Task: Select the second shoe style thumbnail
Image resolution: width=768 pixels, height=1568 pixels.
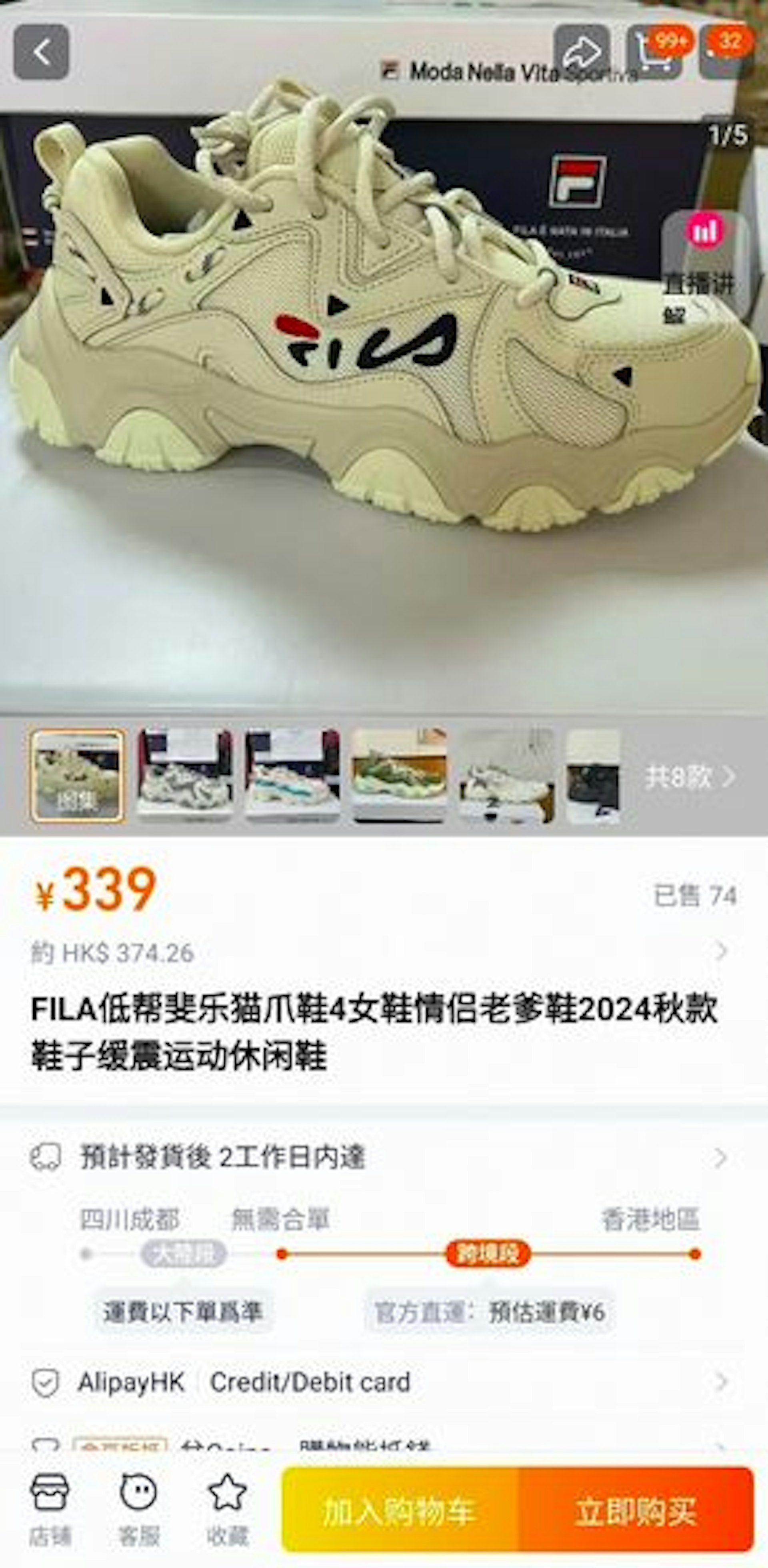Action: point(185,776)
